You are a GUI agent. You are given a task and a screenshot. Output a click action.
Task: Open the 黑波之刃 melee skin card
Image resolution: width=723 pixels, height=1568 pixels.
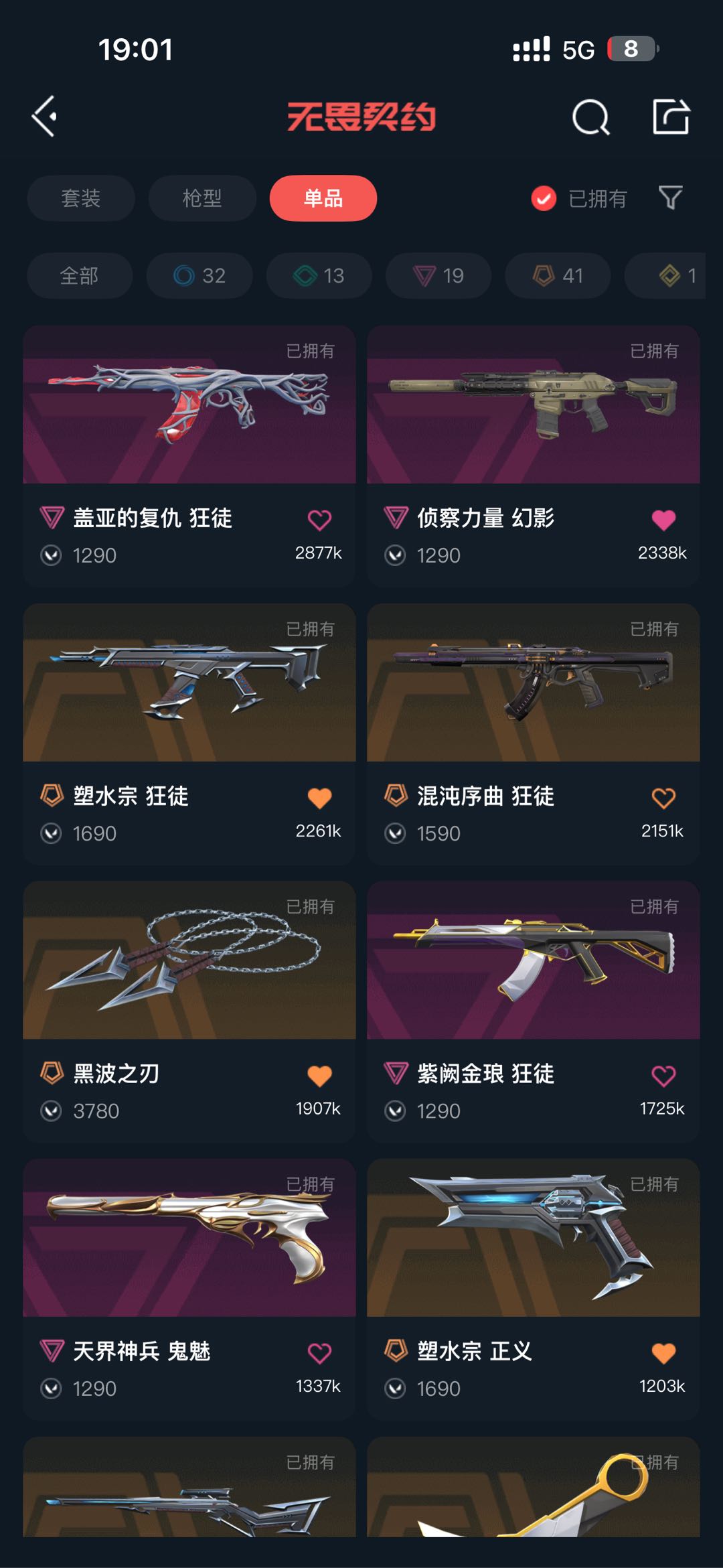189,961
